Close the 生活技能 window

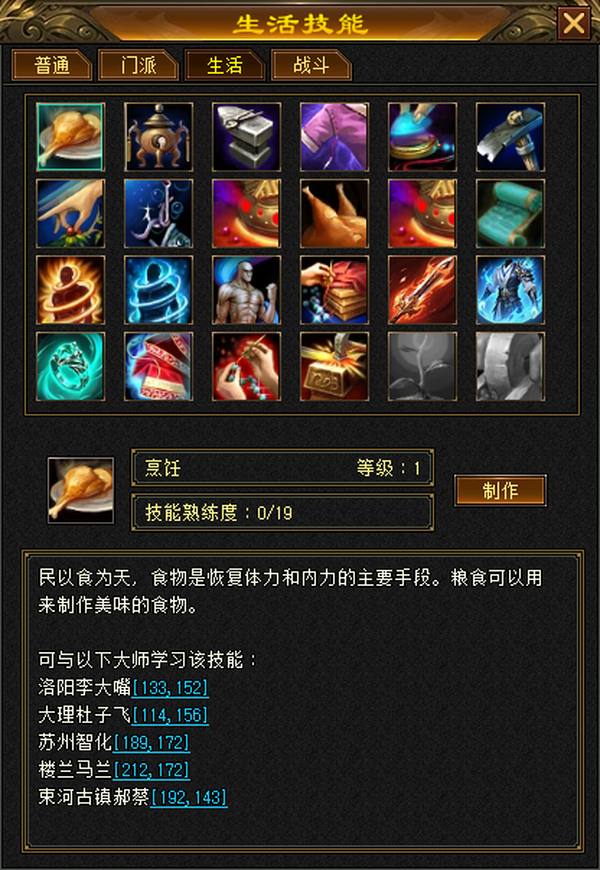coord(574,23)
